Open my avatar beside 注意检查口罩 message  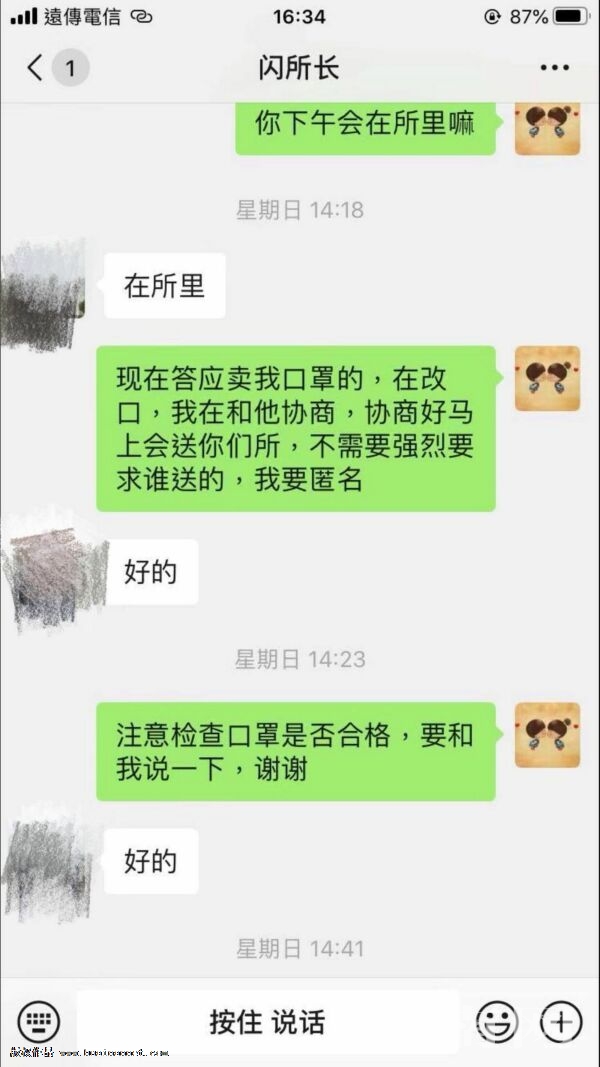(547, 735)
